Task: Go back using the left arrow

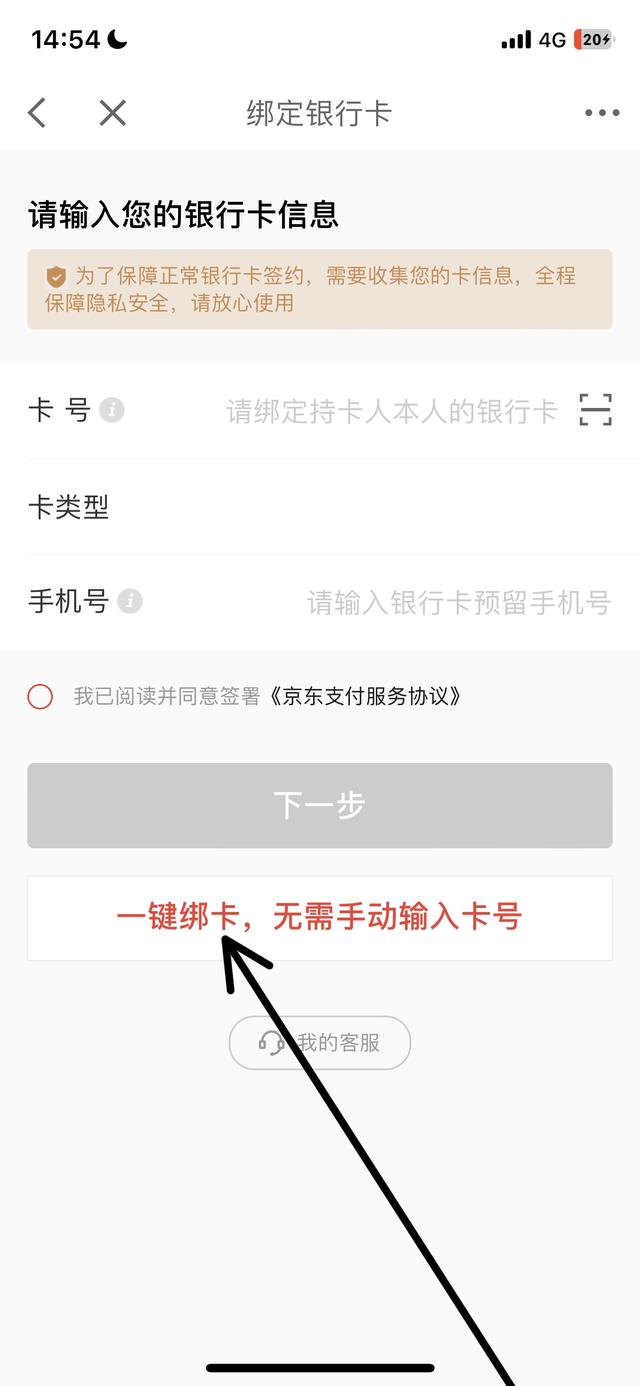Action: pyautogui.click(x=37, y=113)
